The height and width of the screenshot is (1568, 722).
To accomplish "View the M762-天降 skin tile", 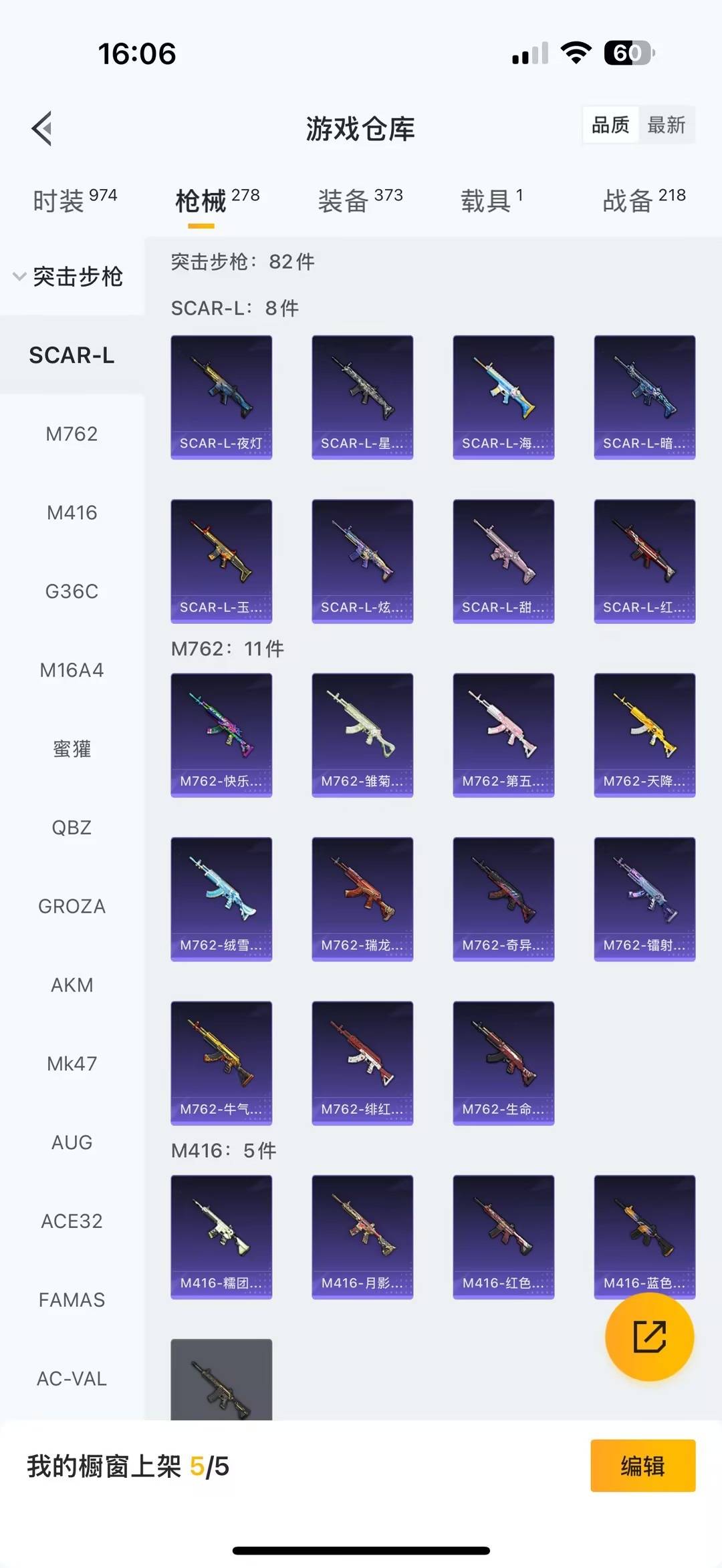I will 644,735.
